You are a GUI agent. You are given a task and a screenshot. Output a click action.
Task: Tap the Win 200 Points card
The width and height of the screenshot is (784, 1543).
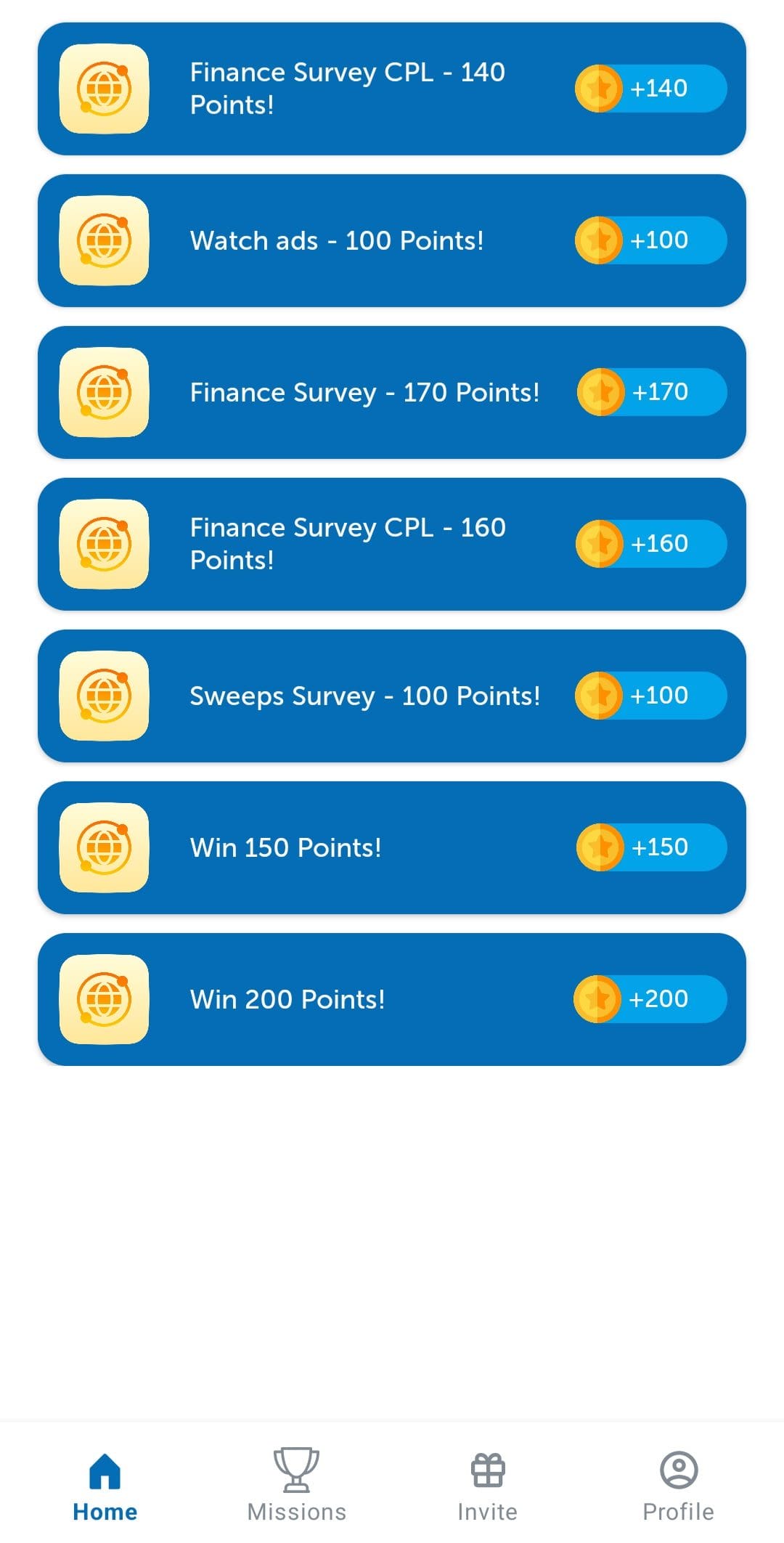(392, 999)
